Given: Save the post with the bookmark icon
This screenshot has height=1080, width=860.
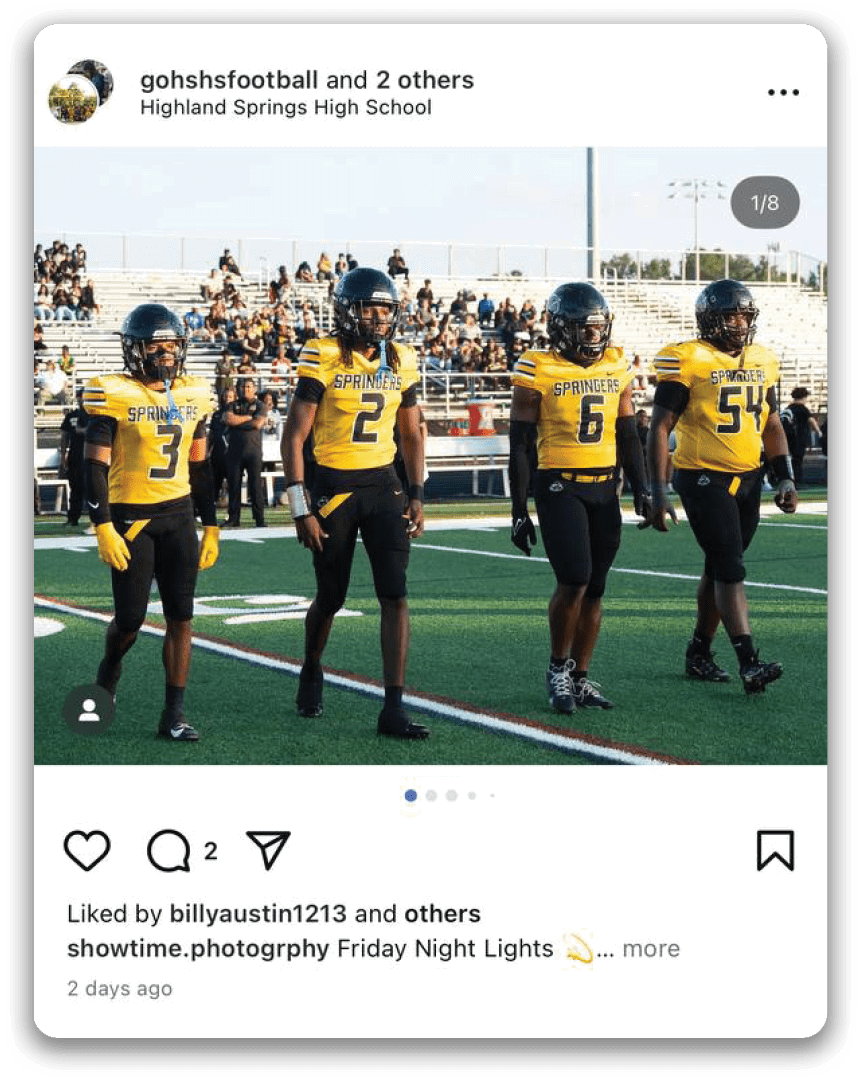Looking at the screenshot, I should [775, 850].
